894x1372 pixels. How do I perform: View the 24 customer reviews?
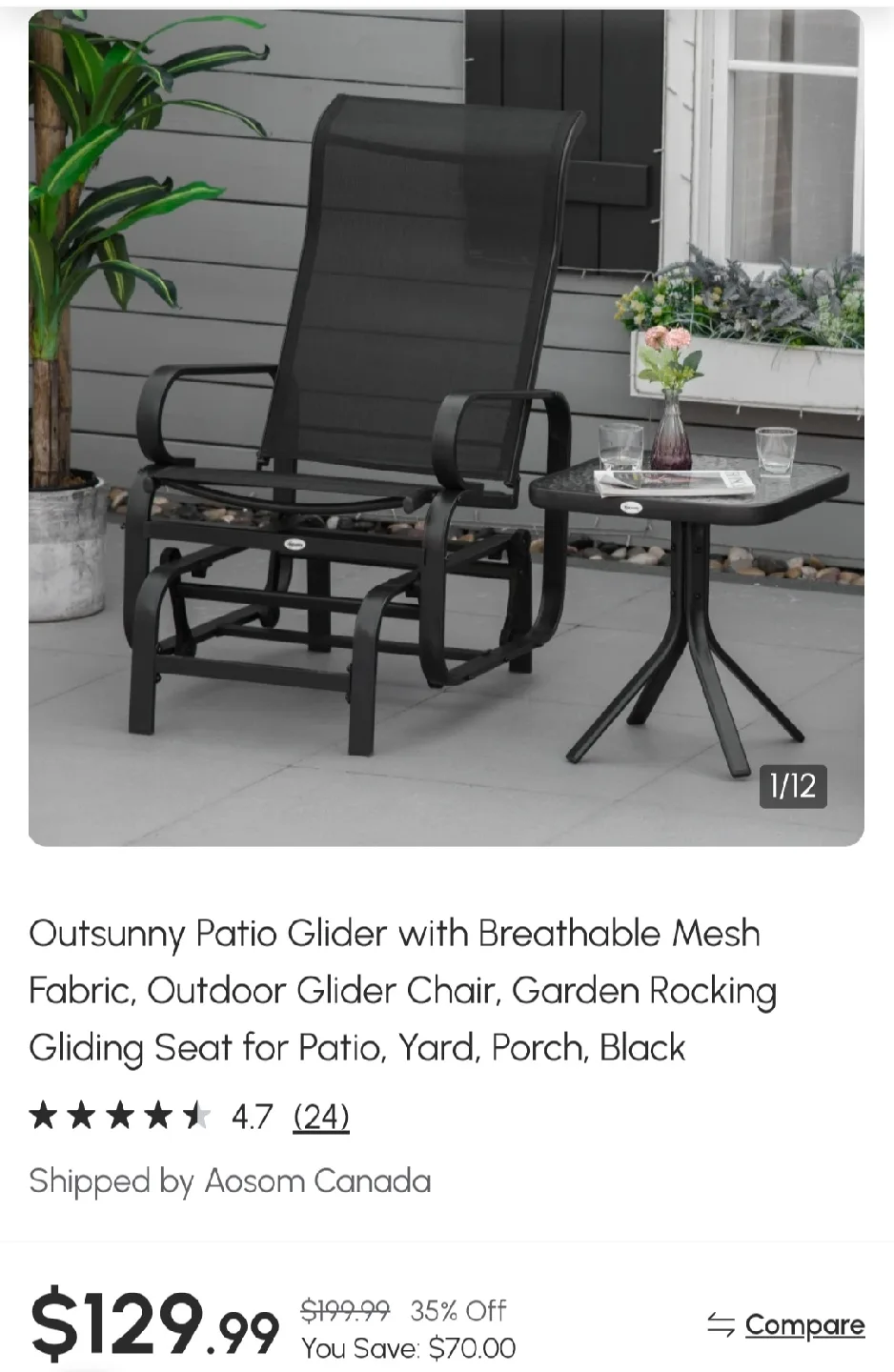click(320, 1116)
